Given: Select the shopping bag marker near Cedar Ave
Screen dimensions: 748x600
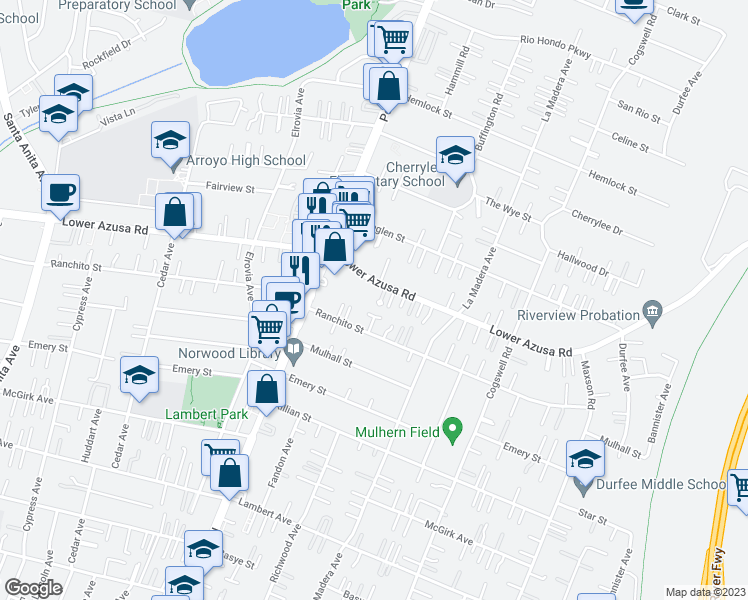Looking at the screenshot, I should [175, 213].
